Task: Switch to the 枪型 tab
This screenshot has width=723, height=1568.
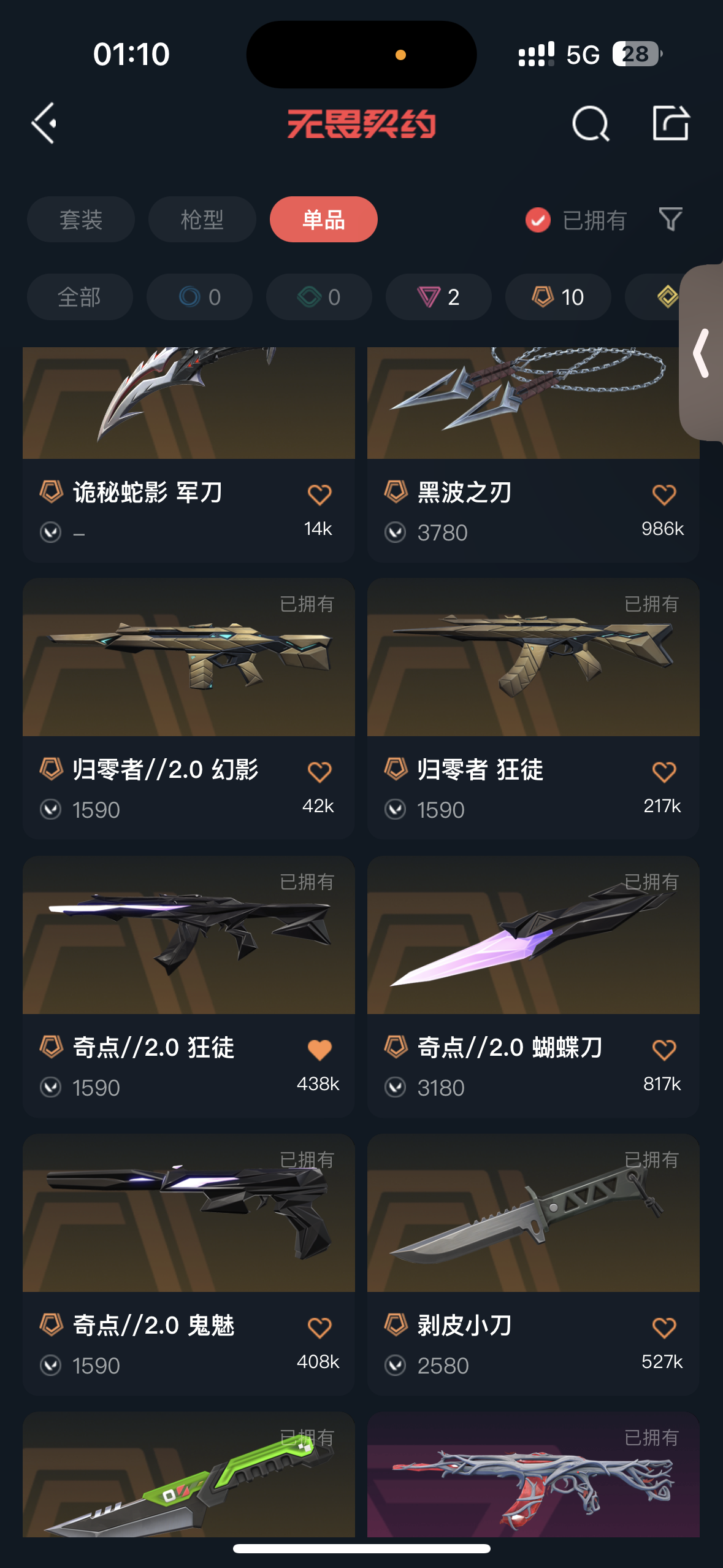Action: (202, 220)
